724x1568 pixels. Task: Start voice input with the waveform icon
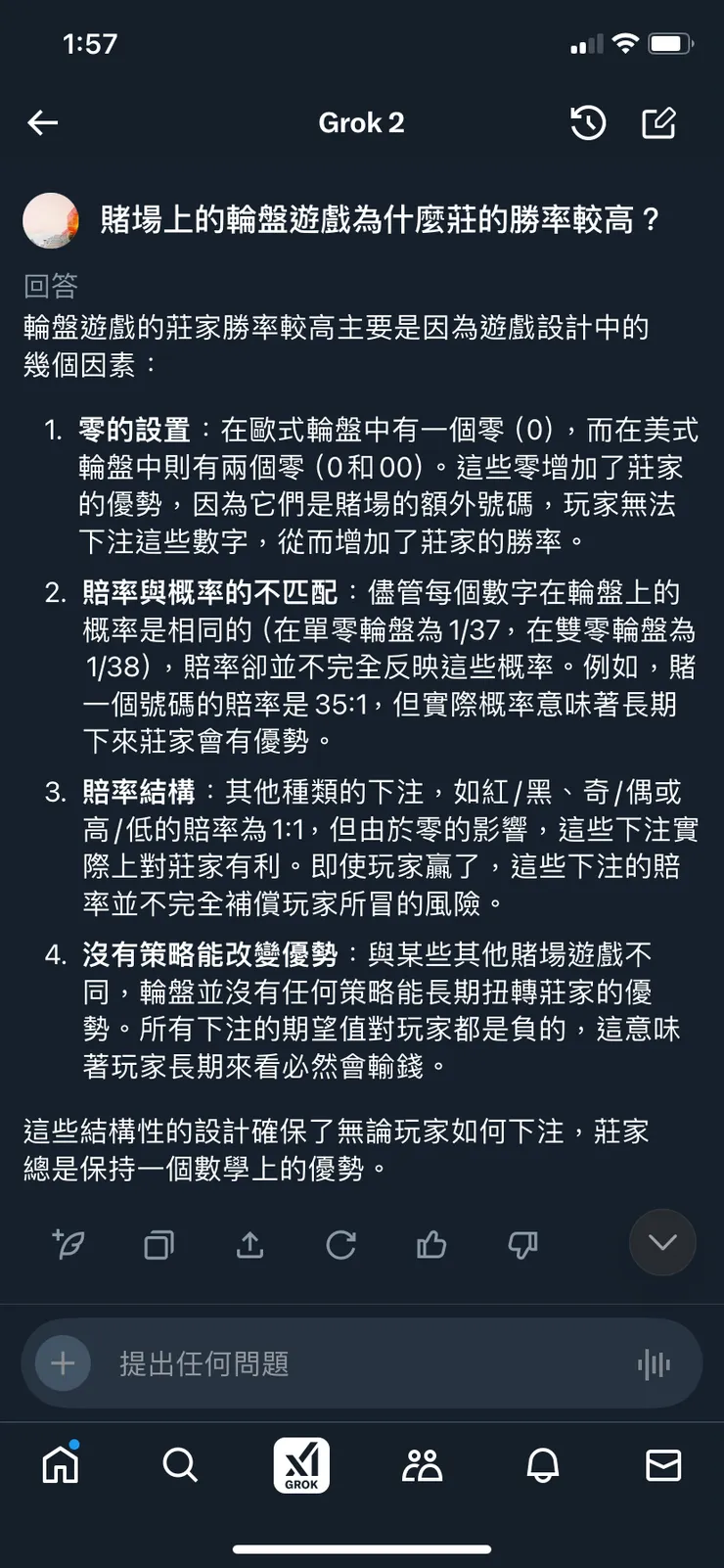pos(653,1363)
